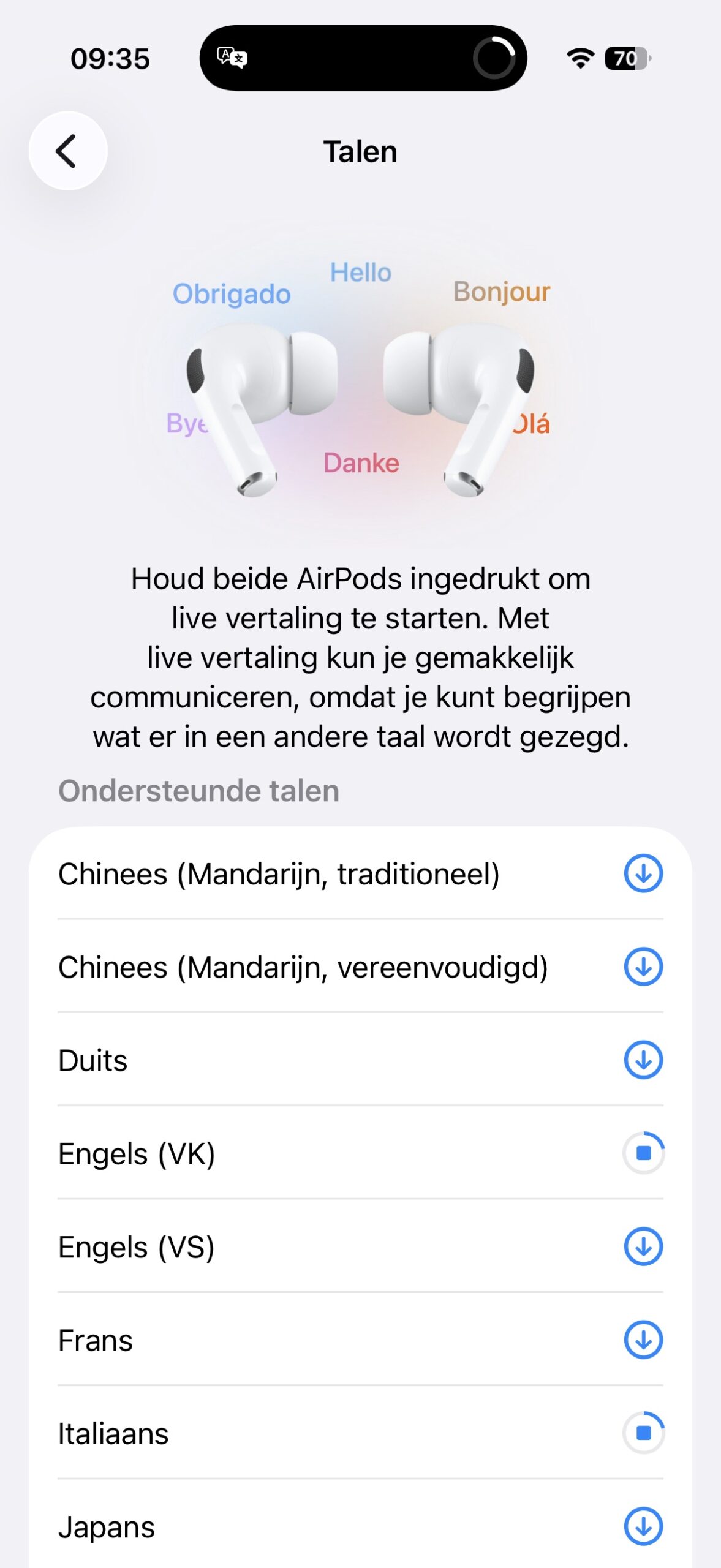Download the Frans language

coord(643,1340)
